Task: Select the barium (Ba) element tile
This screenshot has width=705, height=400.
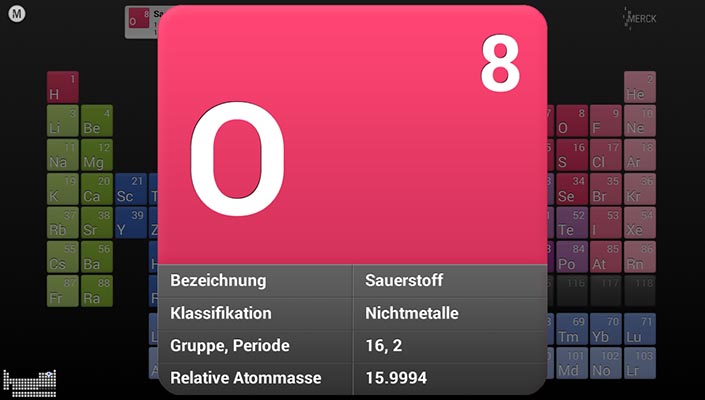Action: click(x=96, y=257)
